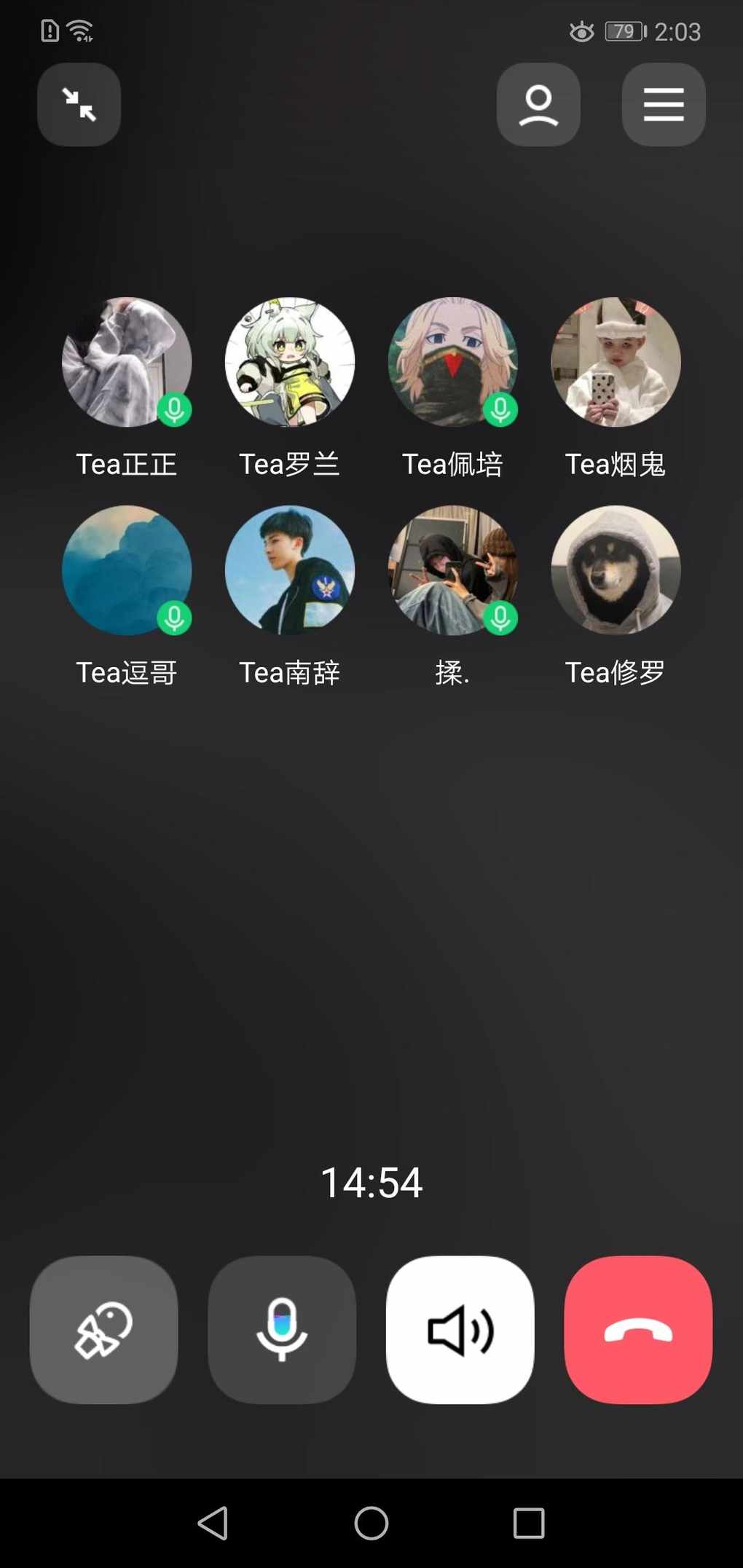
Task: Open the hamburger menu
Action: (x=664, y=104)
